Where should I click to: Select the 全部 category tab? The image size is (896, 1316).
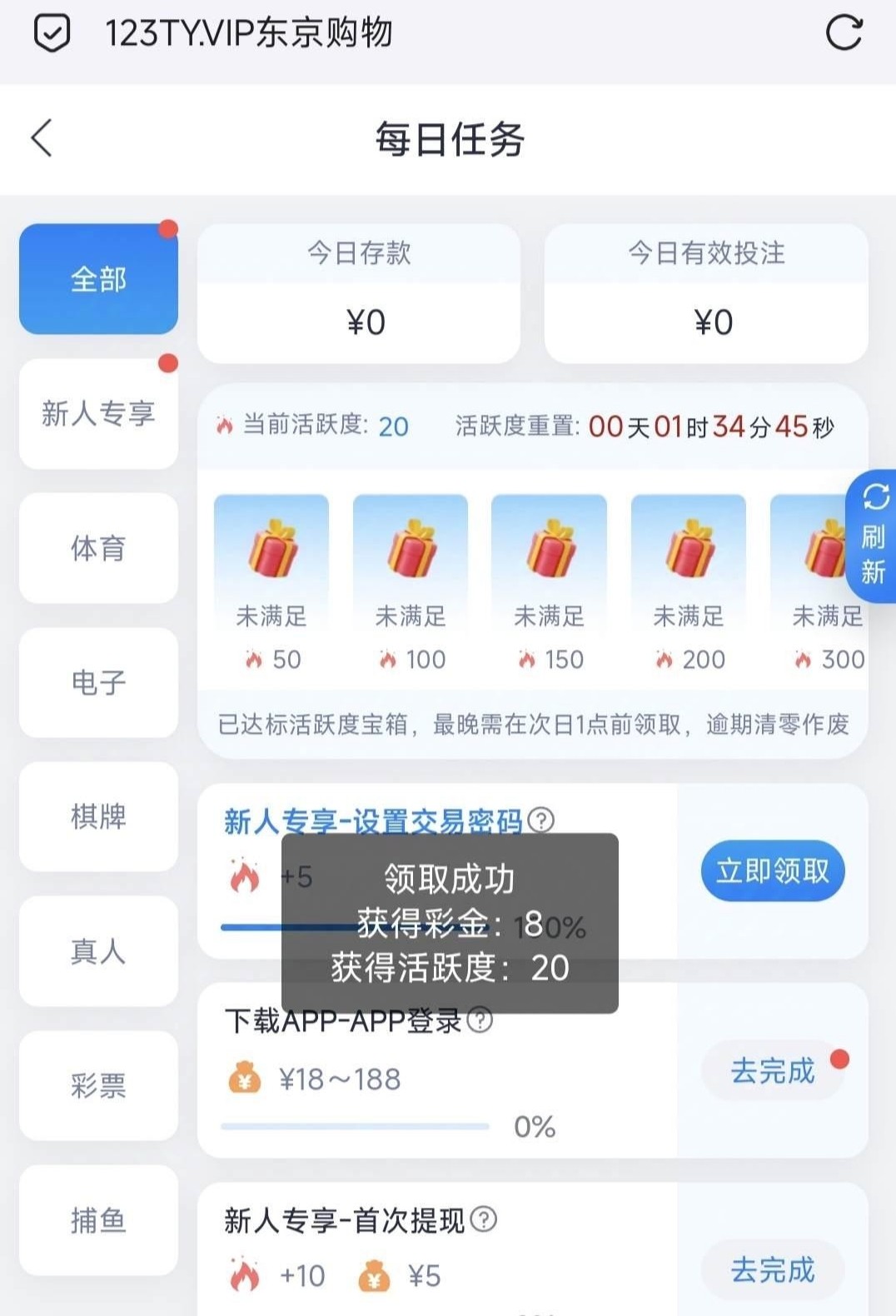(x=98, y=279)
